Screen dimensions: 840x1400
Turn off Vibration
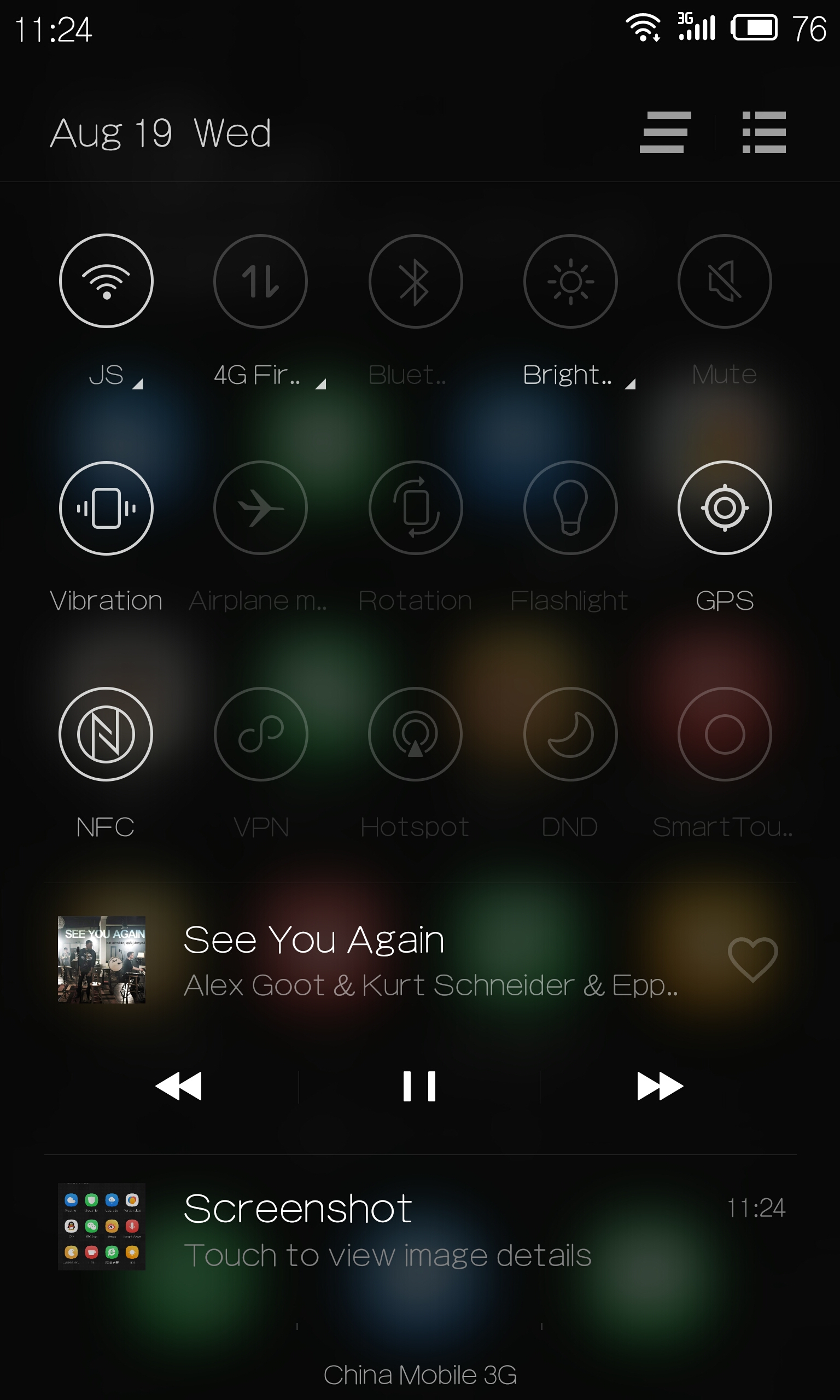106,507
